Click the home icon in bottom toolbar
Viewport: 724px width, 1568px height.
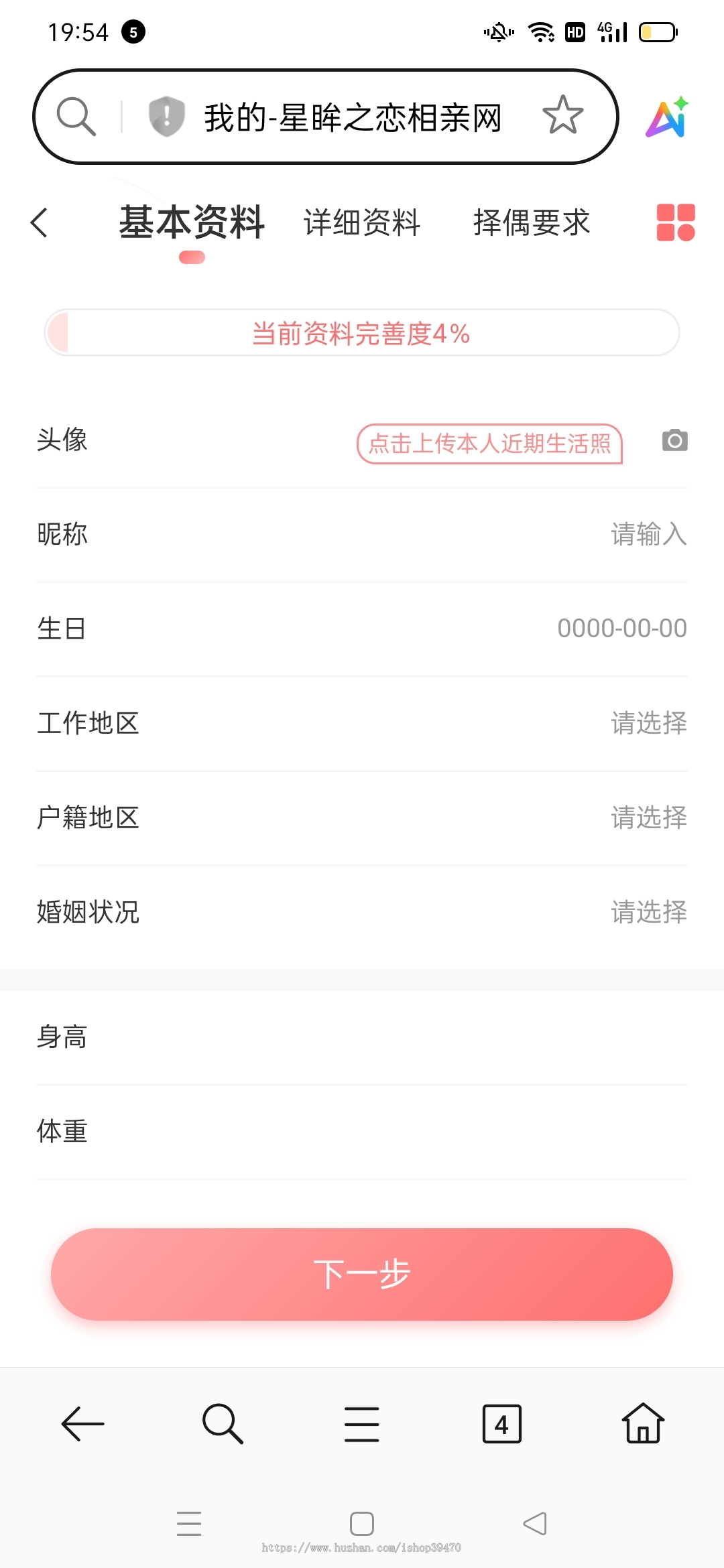pyautogui.click(x=642, y=1424)
